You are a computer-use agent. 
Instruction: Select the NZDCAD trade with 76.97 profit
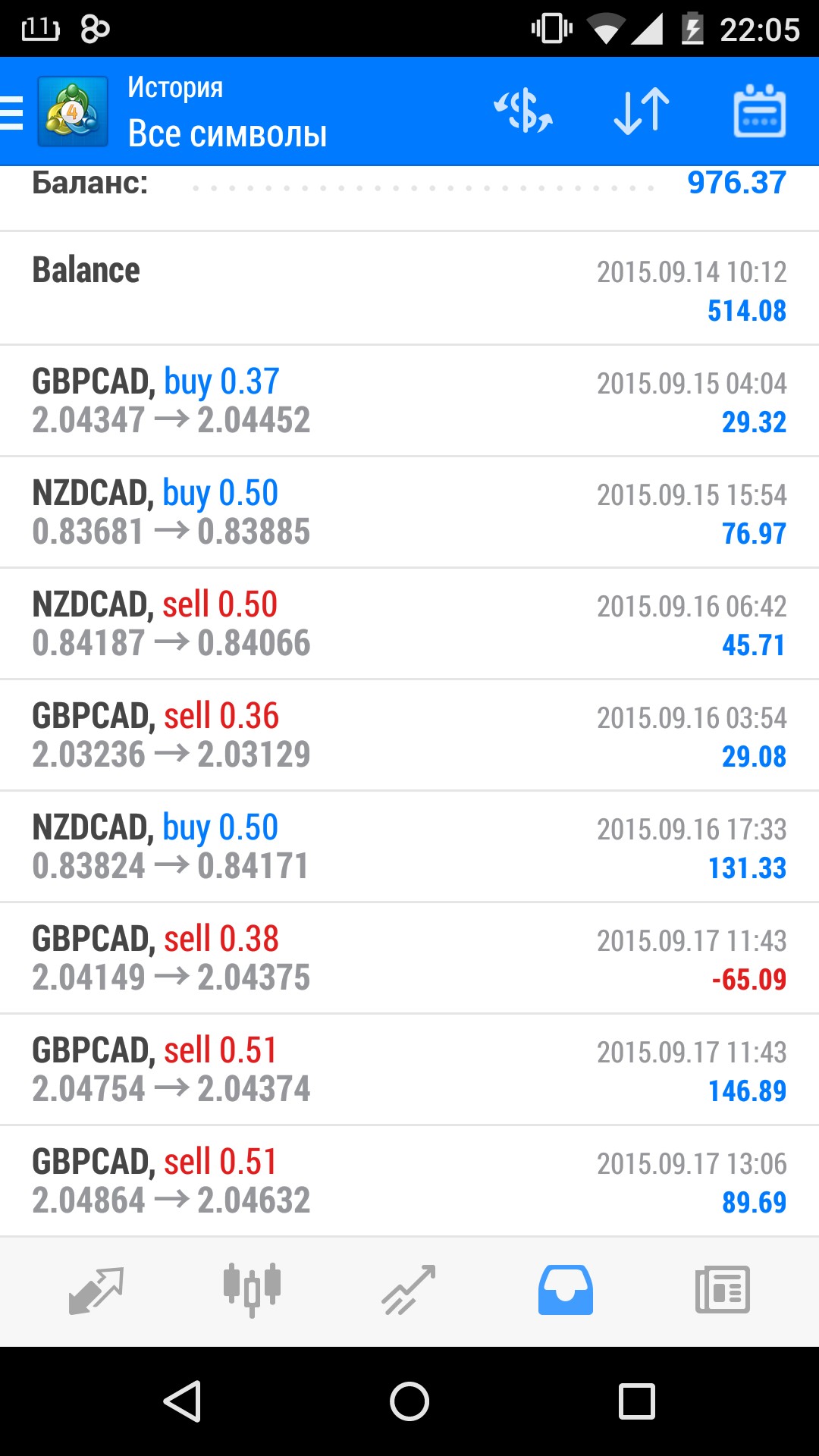click(409, 512)
